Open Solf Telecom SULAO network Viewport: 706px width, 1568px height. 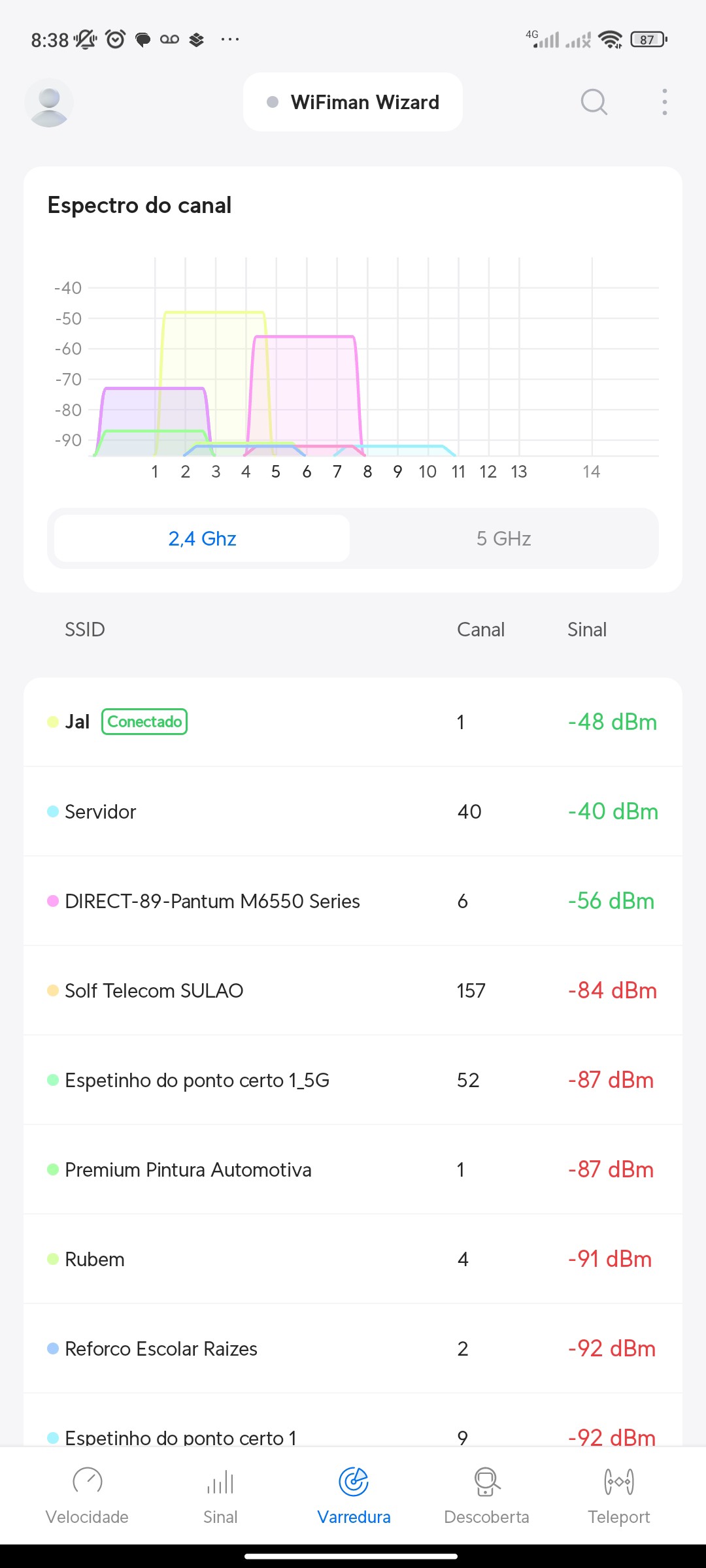click(353, 990)
